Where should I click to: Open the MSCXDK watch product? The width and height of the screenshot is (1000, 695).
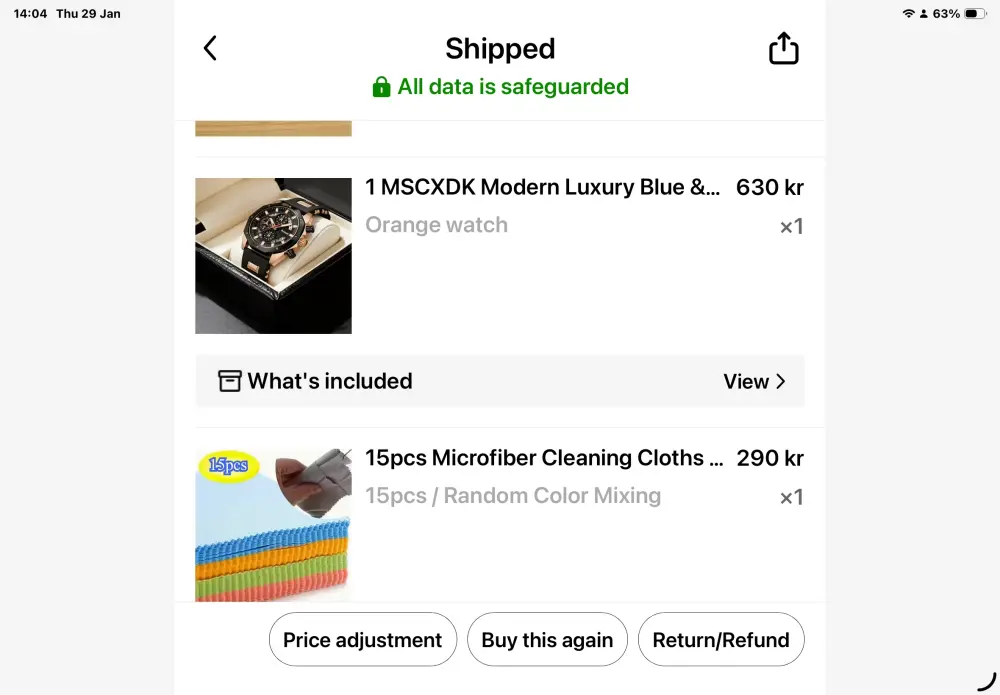[x=542, y=188]
